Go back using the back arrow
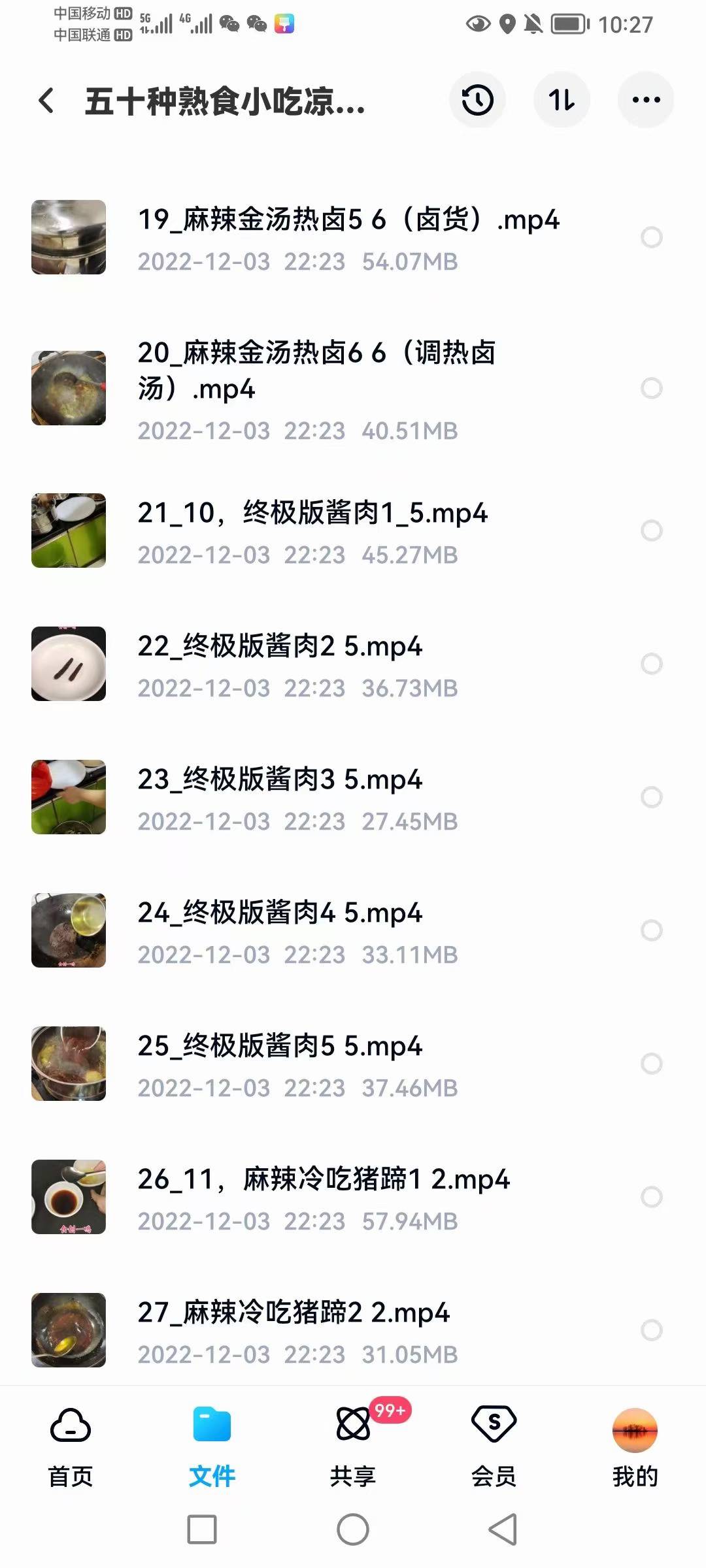Screen dimensions: 706x1568 point(44,99)
